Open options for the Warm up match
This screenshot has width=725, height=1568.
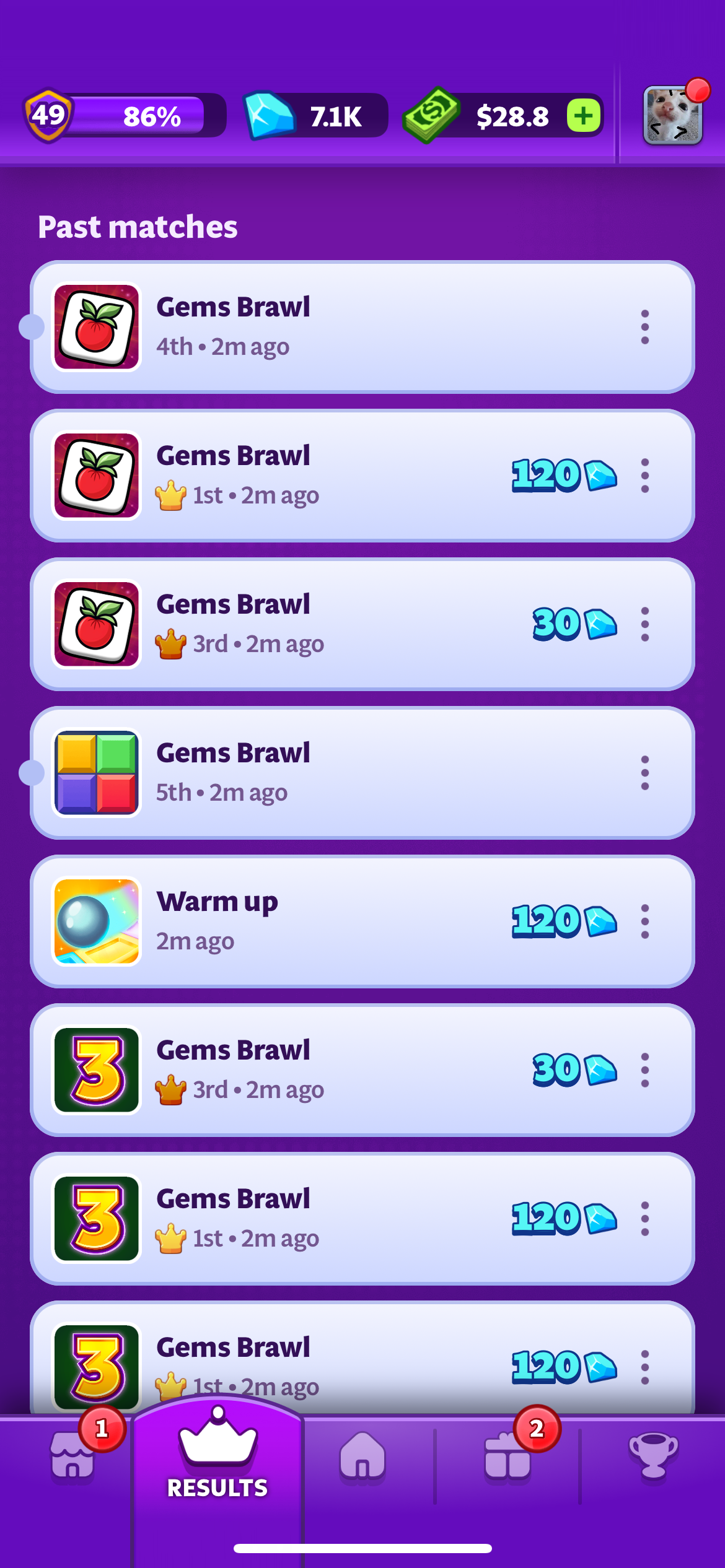(x=644, y=921)
